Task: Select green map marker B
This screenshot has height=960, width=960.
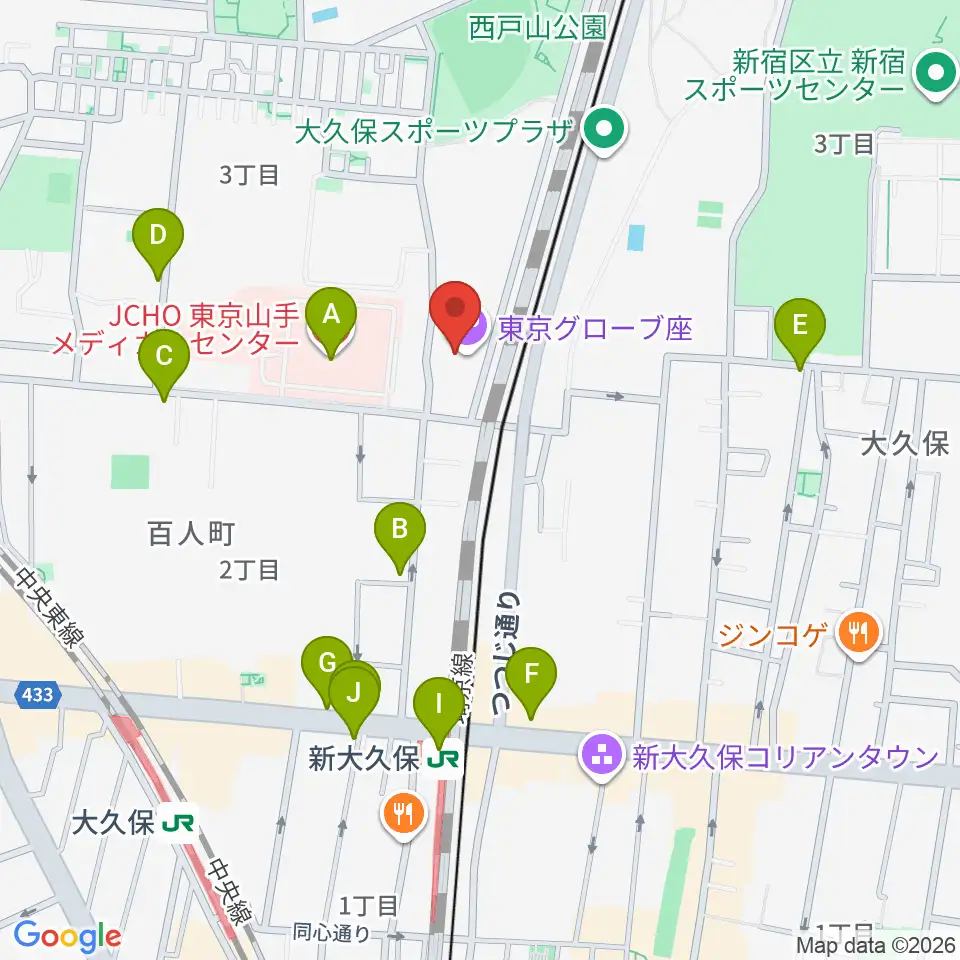Action: coord(400,533)
